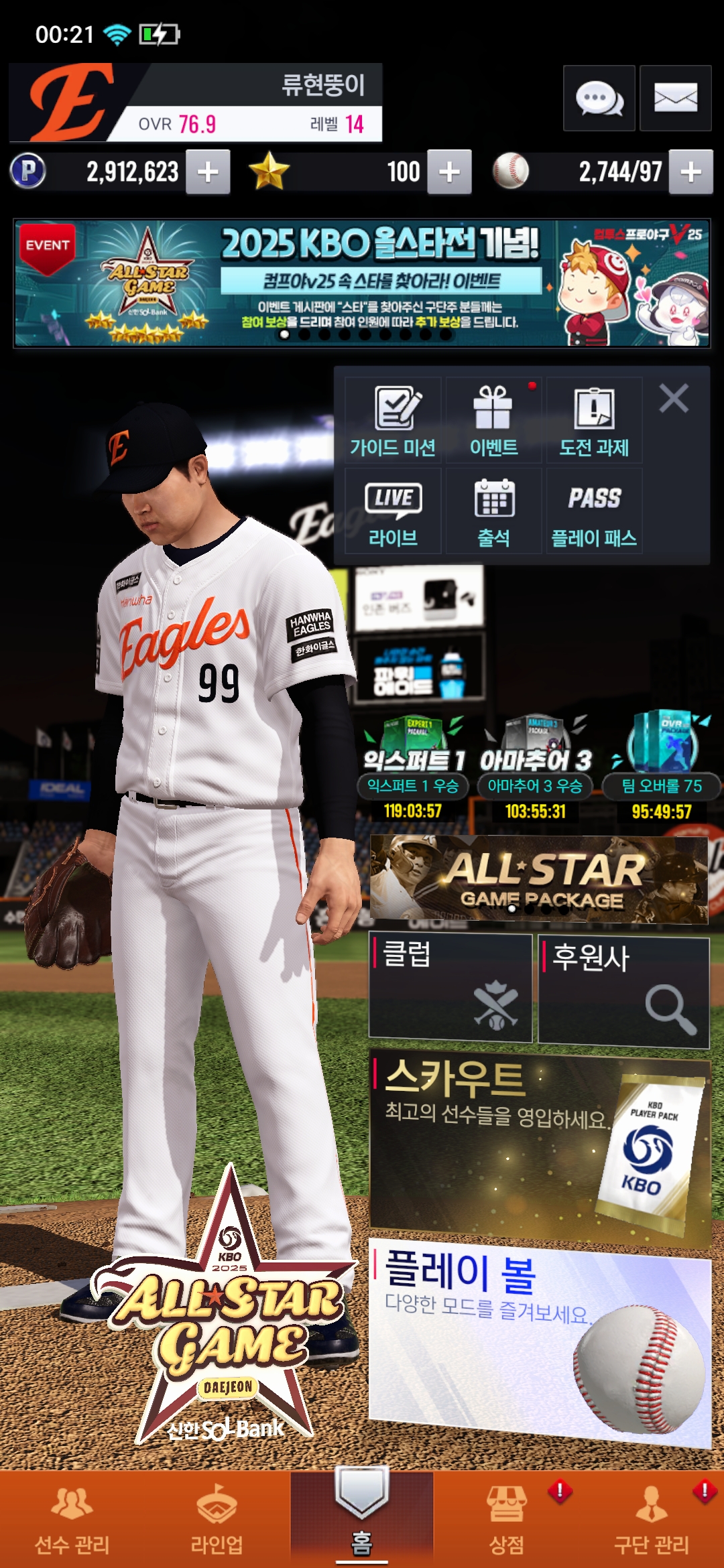Open 라이브 menu
The width and height of the screenshot is (724, 1568).
[393, 511]
